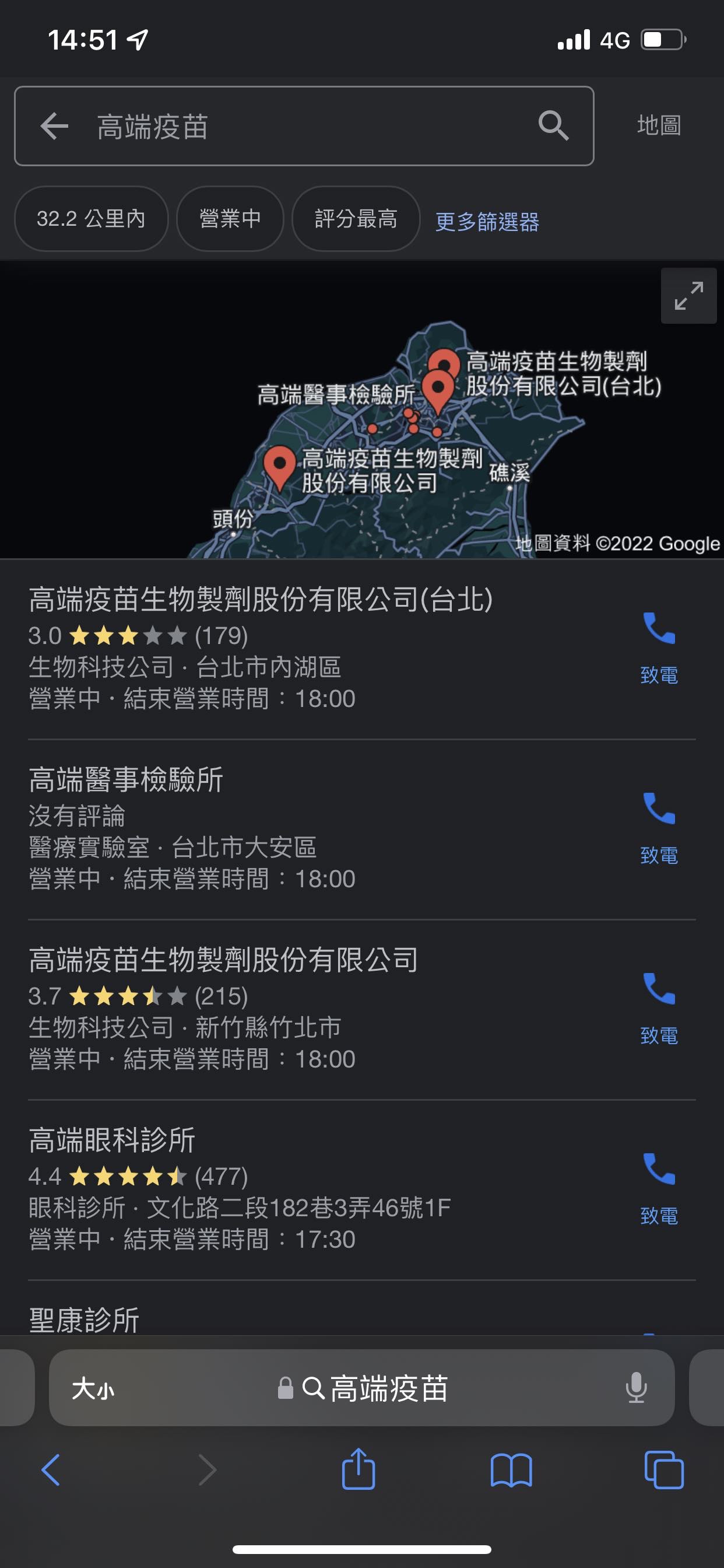724x1568 pixels.
Task: Open the 大小 page settings menu
Action: tap(93, 1388)
